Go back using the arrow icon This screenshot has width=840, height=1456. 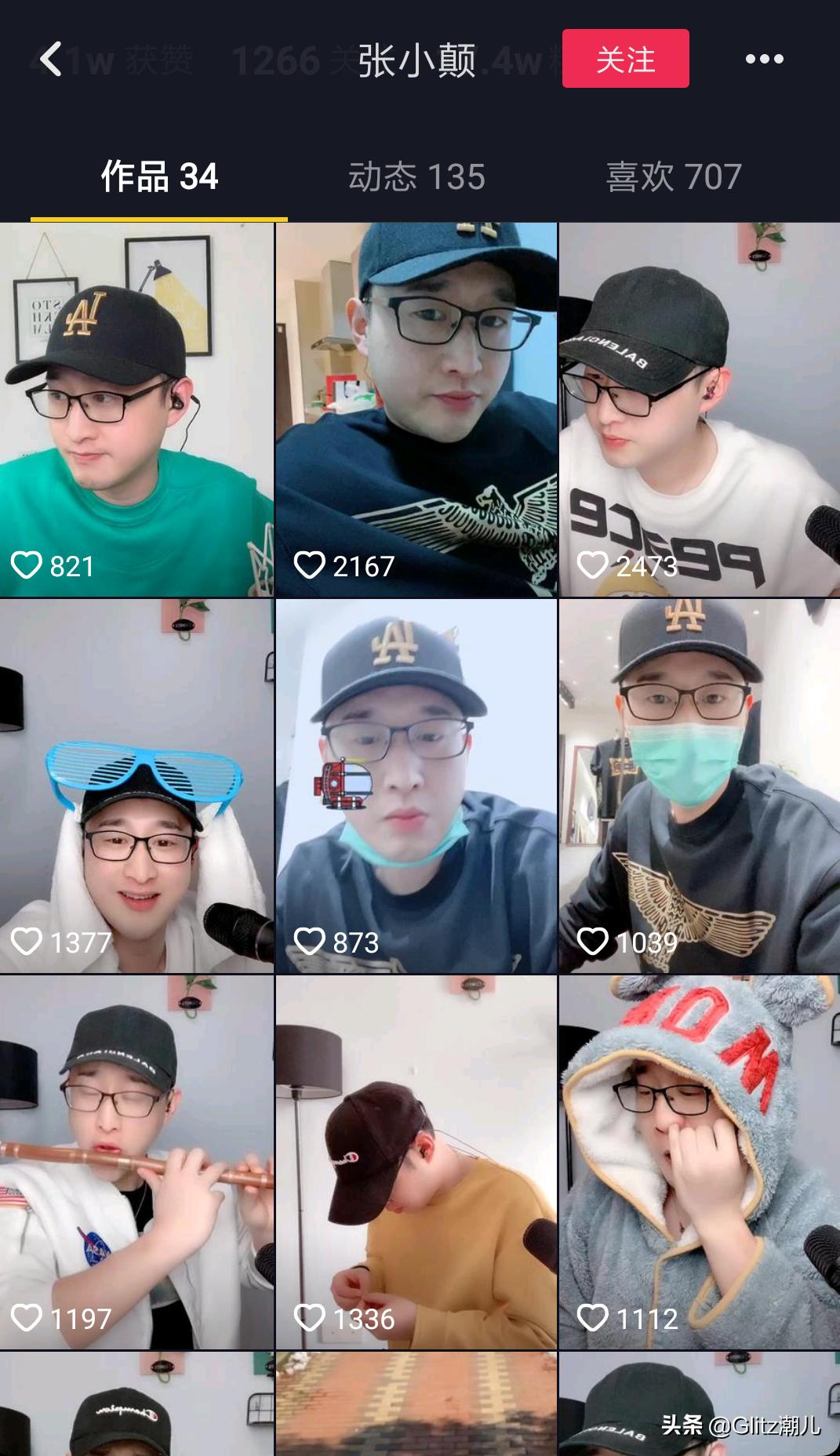(x=51, y=59)
